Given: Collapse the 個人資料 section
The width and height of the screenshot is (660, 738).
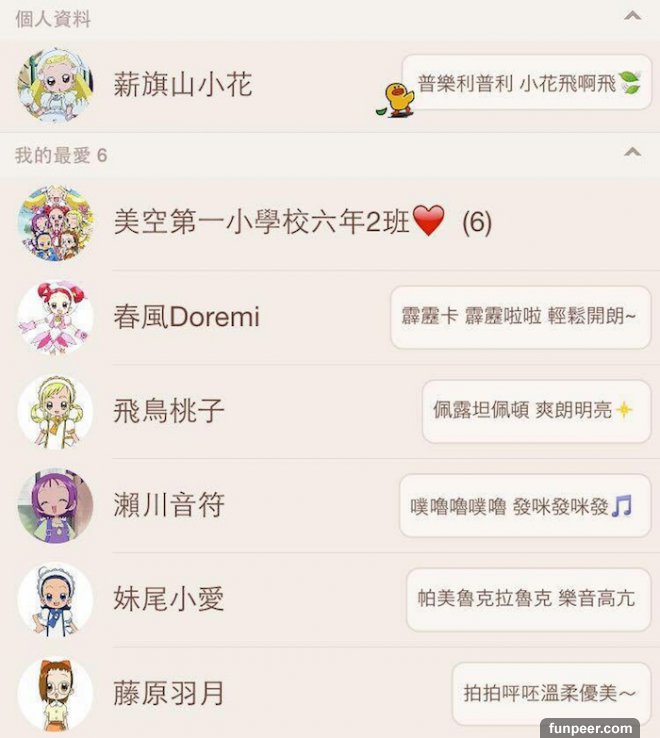Looking at the screenshot, I should [631, 16].
